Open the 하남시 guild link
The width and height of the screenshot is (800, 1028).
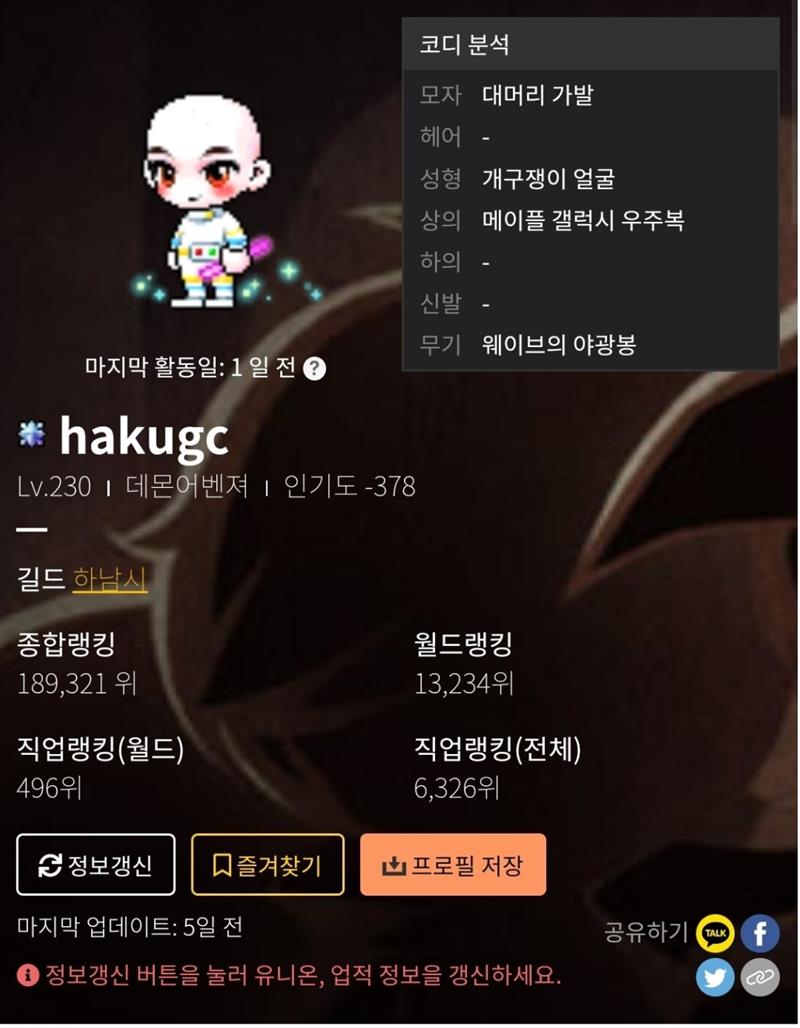click(110, 578)
